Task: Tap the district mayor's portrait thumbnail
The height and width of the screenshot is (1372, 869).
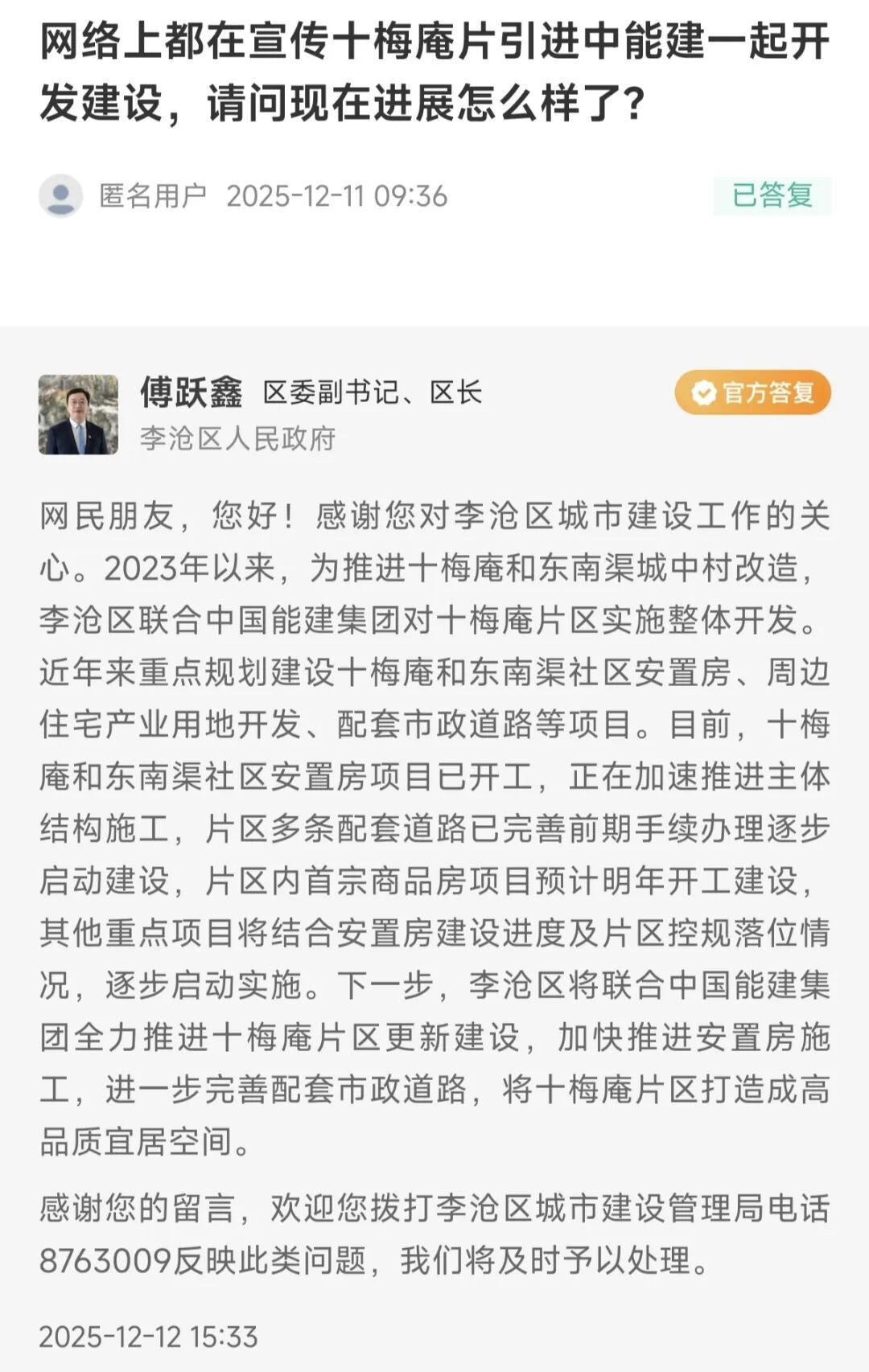Action: (x=80, y=414)
